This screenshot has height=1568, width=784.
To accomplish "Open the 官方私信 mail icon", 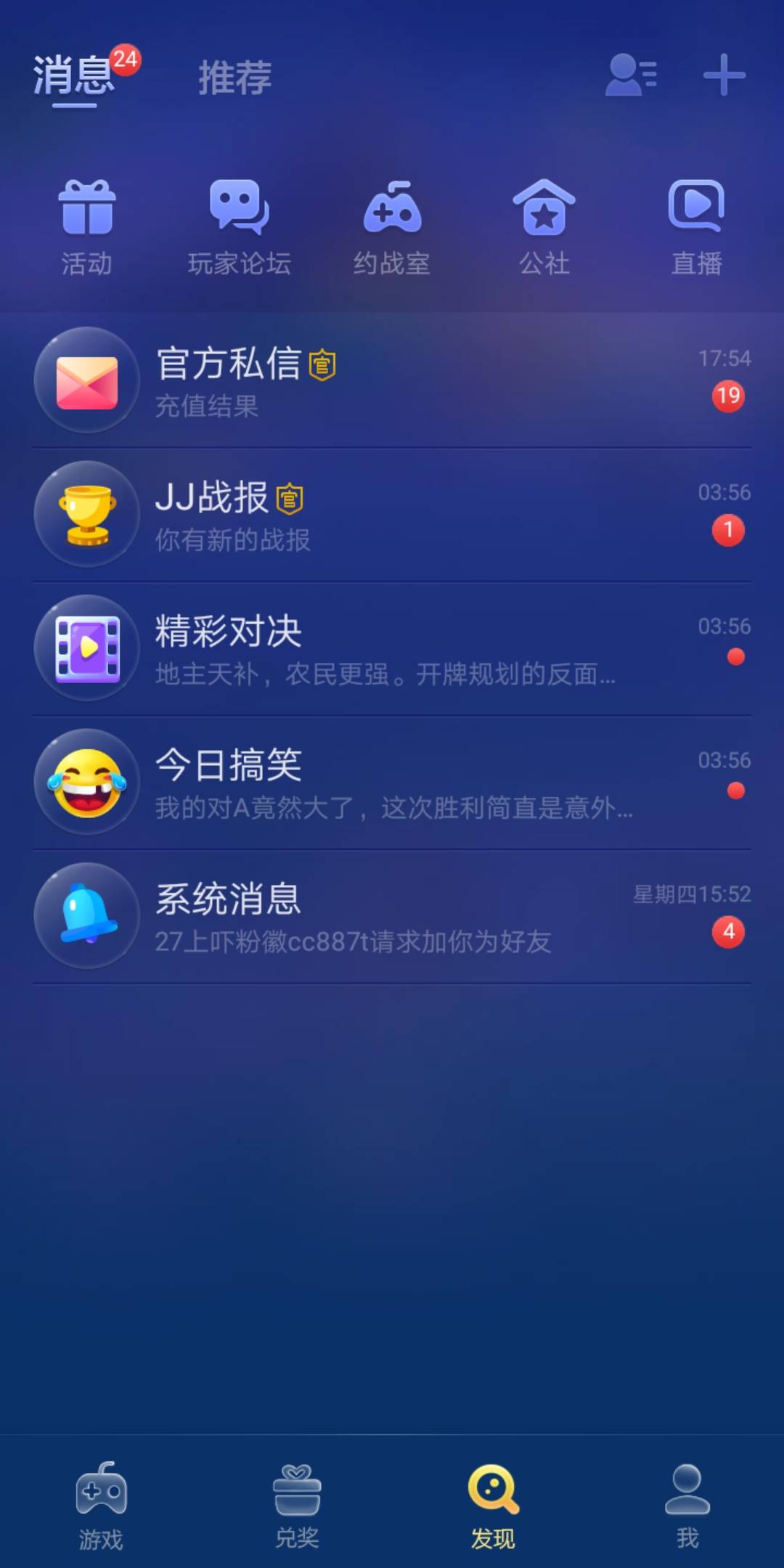I will tap(87, 380).
